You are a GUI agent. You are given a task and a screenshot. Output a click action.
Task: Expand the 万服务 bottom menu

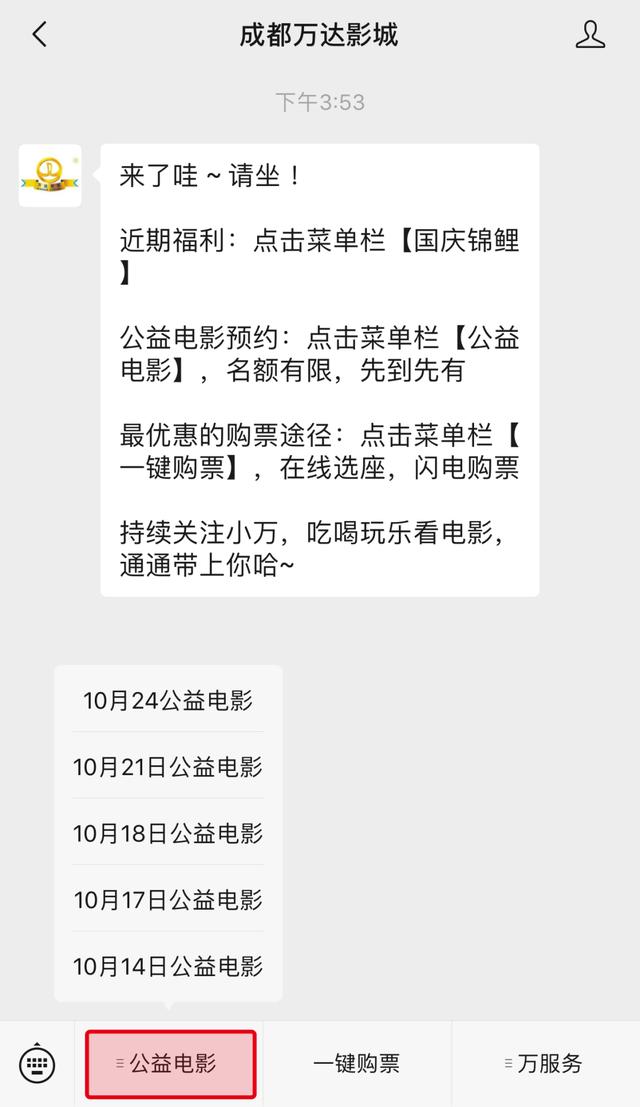[545, 1063]
